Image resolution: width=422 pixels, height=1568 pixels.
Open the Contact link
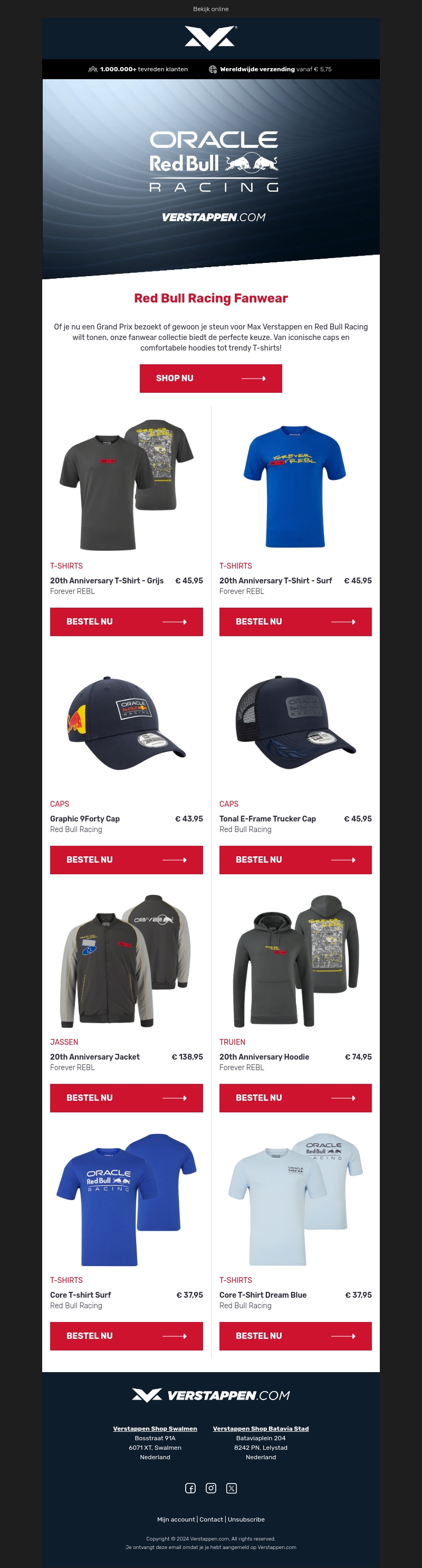pyautogui.click(x=211, y=1519)
